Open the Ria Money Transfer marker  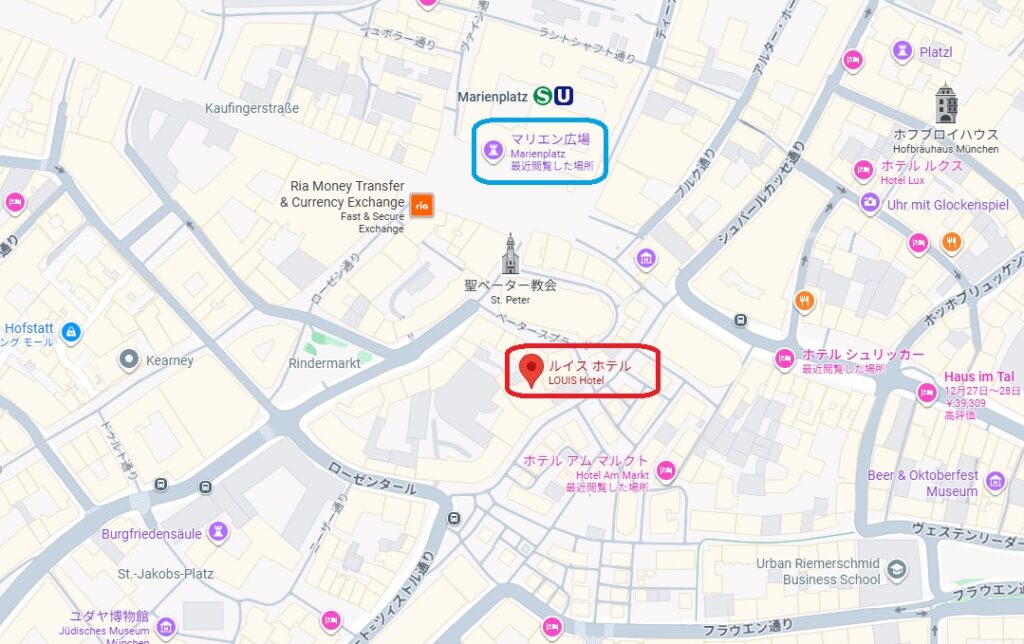point(422,205)
